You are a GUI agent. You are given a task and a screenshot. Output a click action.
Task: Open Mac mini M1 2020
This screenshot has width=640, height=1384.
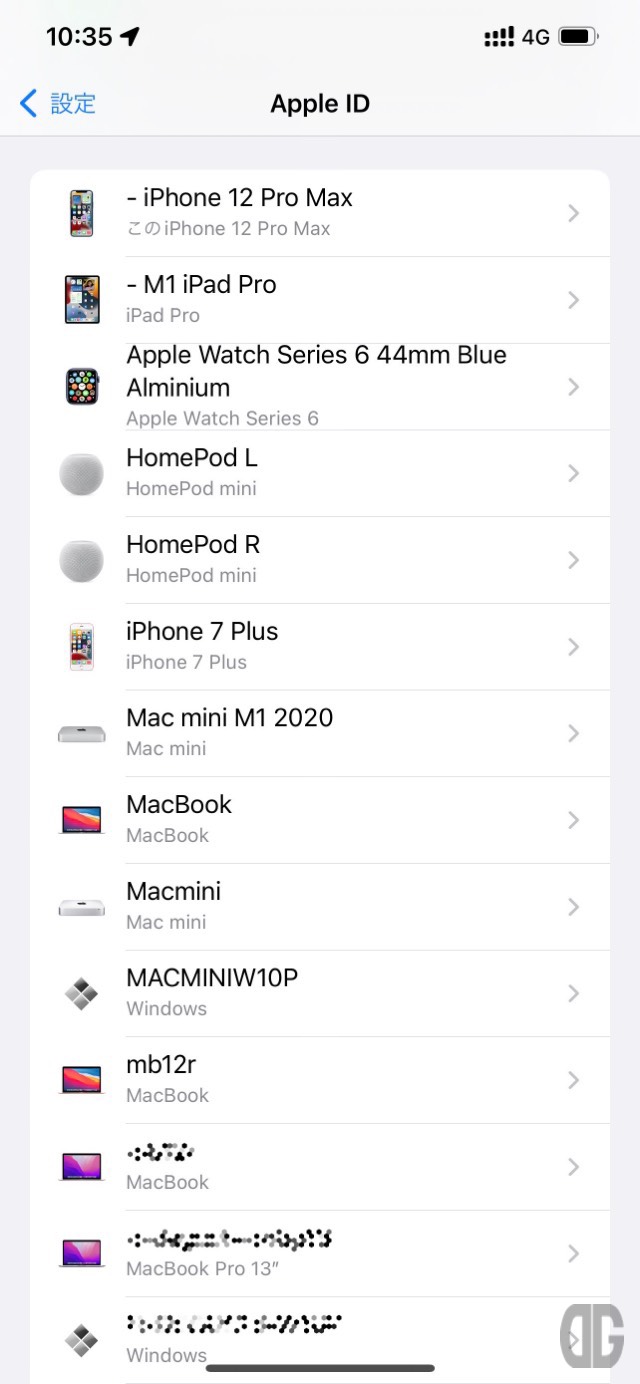click(x=320, y=733)
